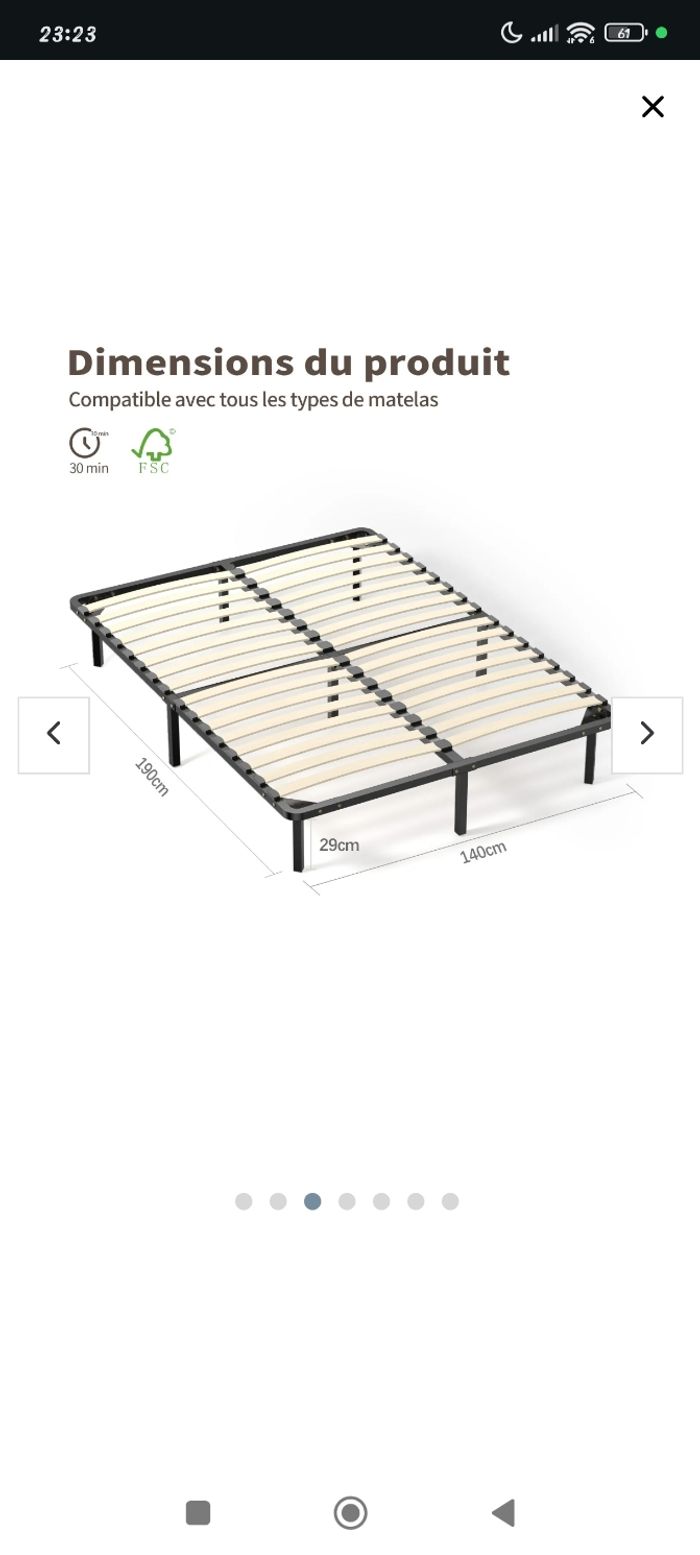Go to the phone home screen
This screenshot has width=700, height=1555.
click(350, 1512)
